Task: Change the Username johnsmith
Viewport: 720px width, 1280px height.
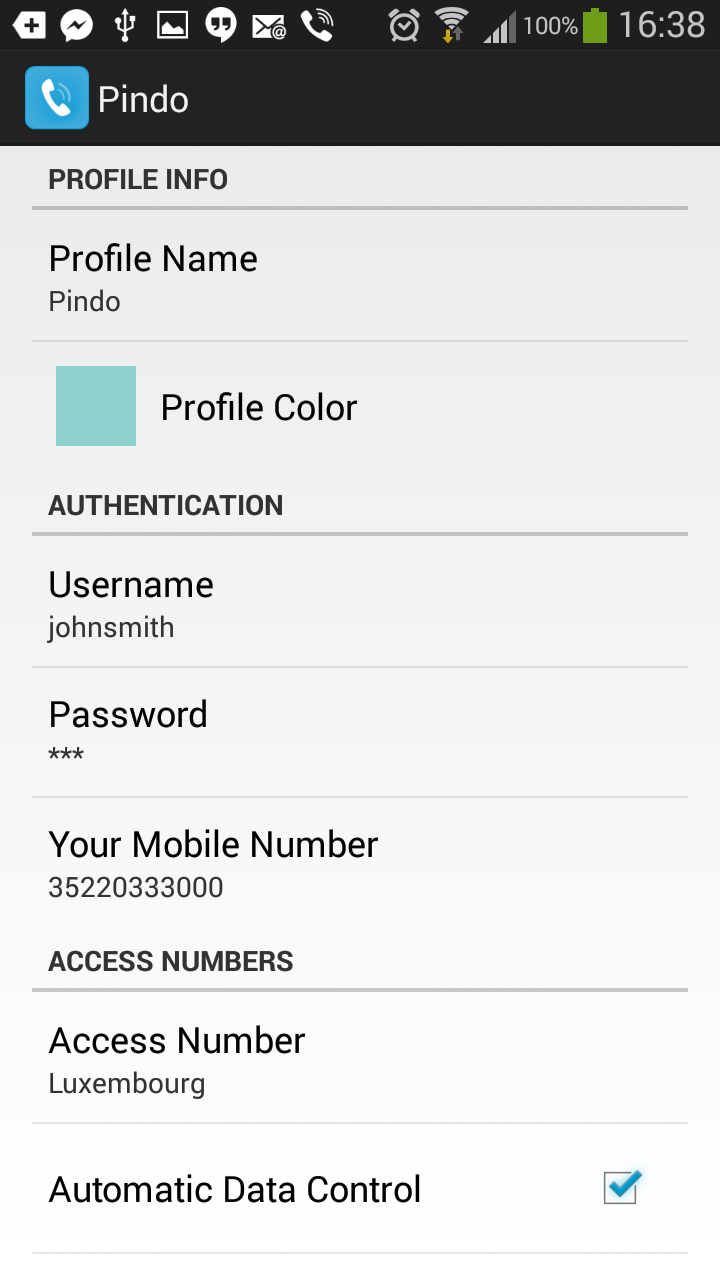Action: pyautogui.click(x=360, y=601)
